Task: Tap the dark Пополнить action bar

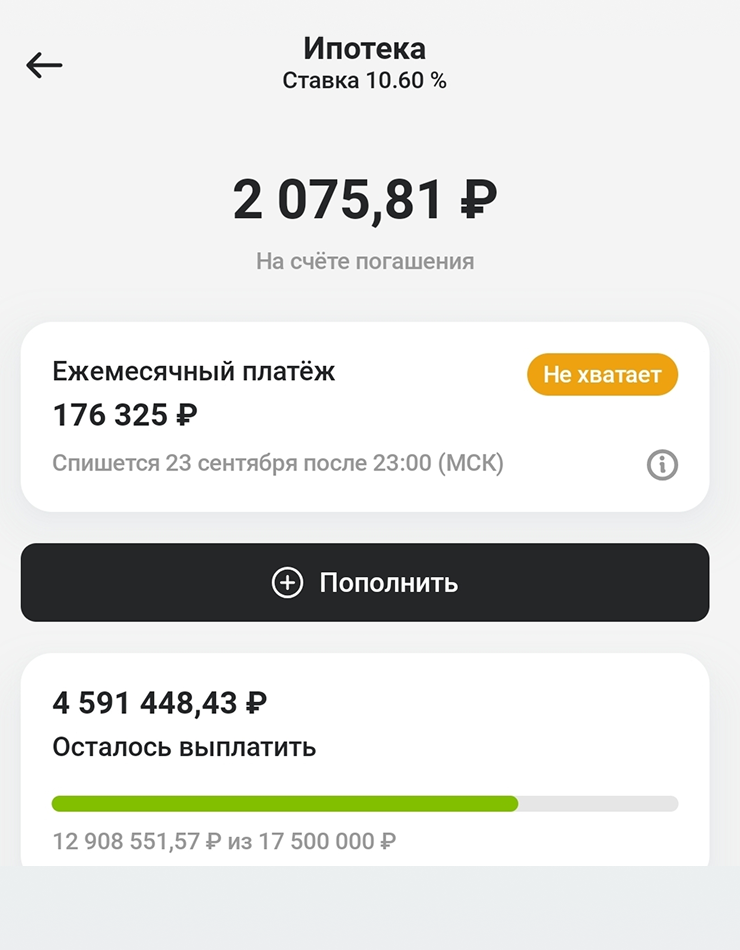Action: [x=369, y=583]
